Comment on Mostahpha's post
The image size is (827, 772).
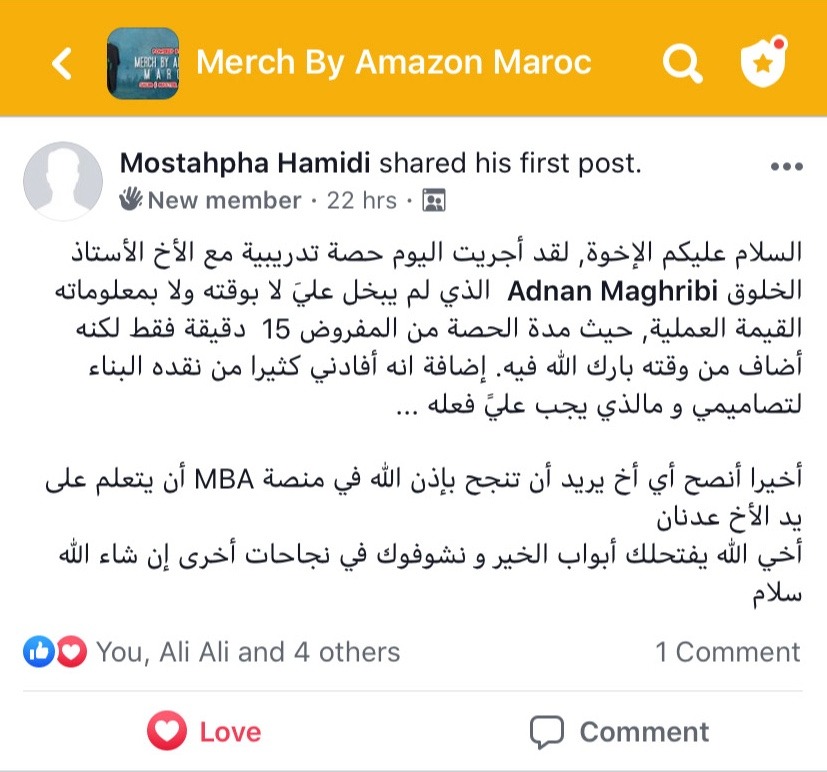click(619, 731)
